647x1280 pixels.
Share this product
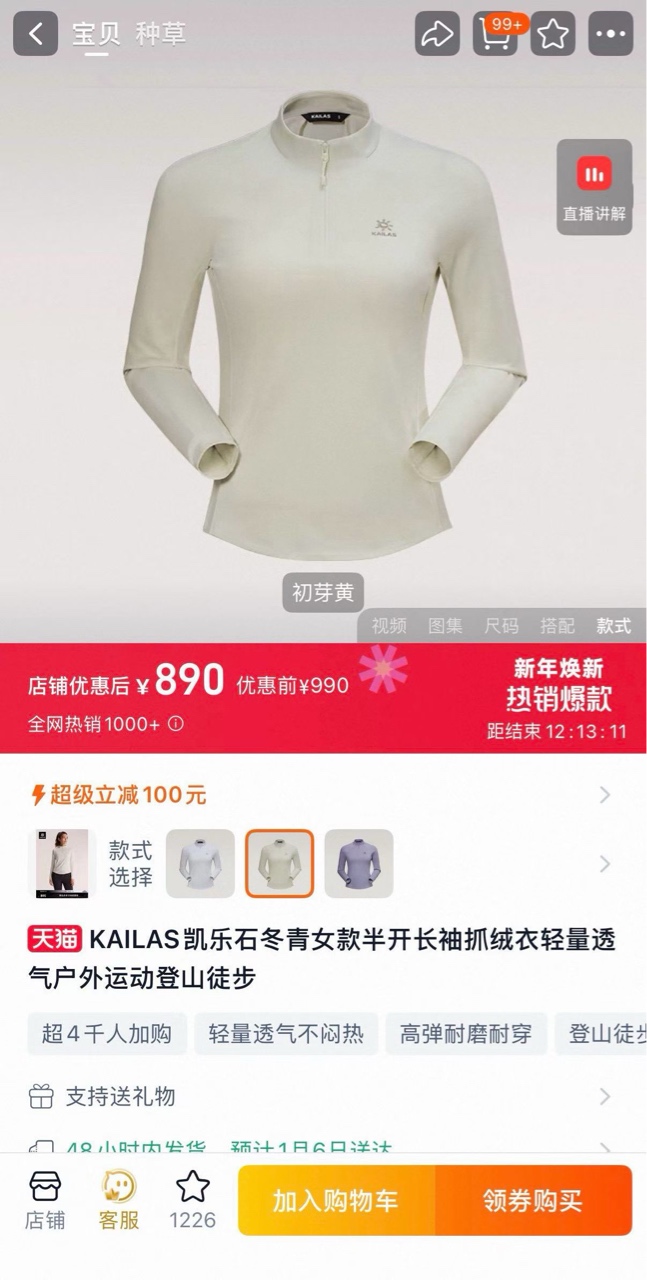pyautogui.click(x=437, y=34)
